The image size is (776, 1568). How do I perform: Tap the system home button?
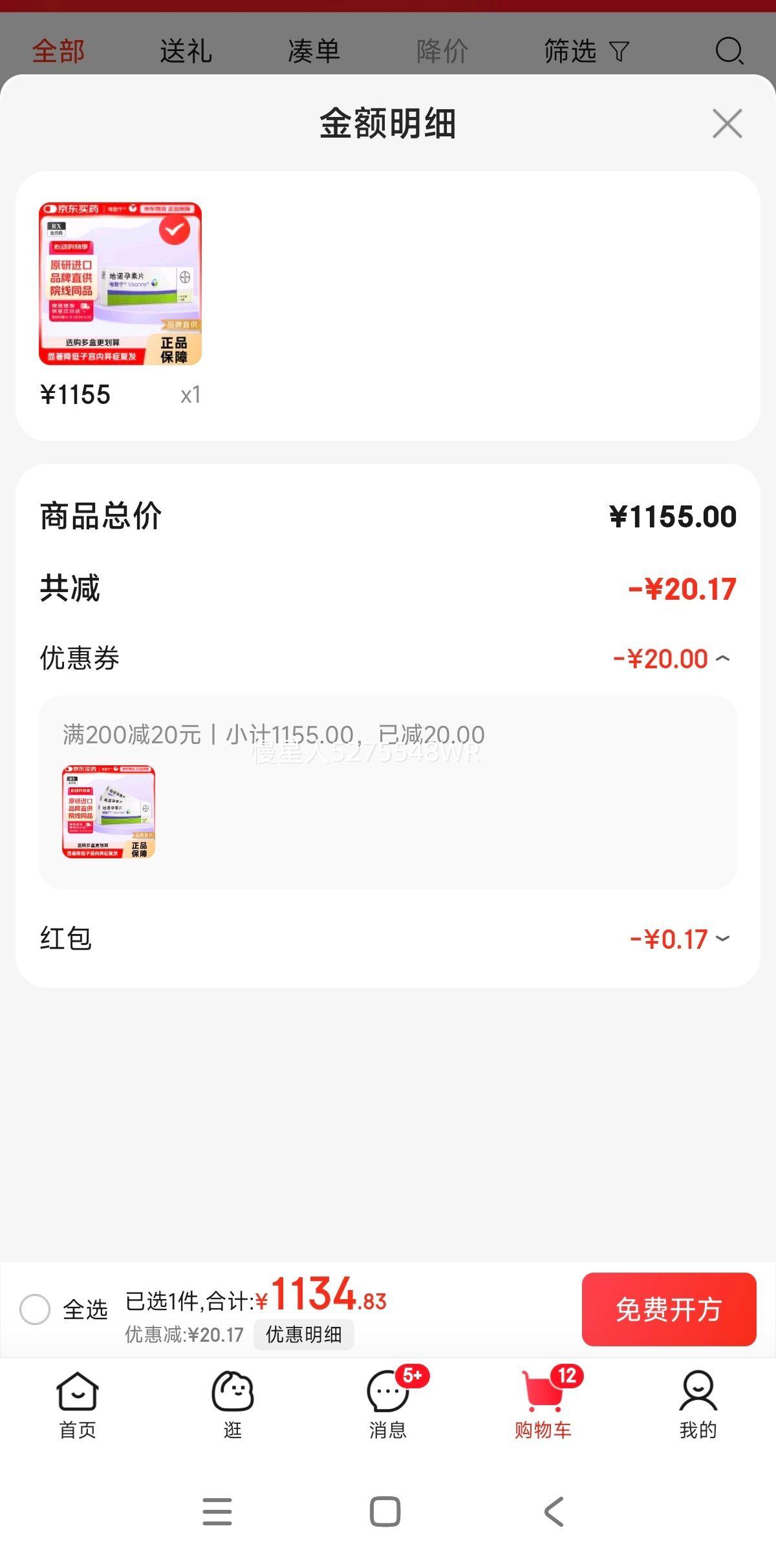[x=385, y=1512]
